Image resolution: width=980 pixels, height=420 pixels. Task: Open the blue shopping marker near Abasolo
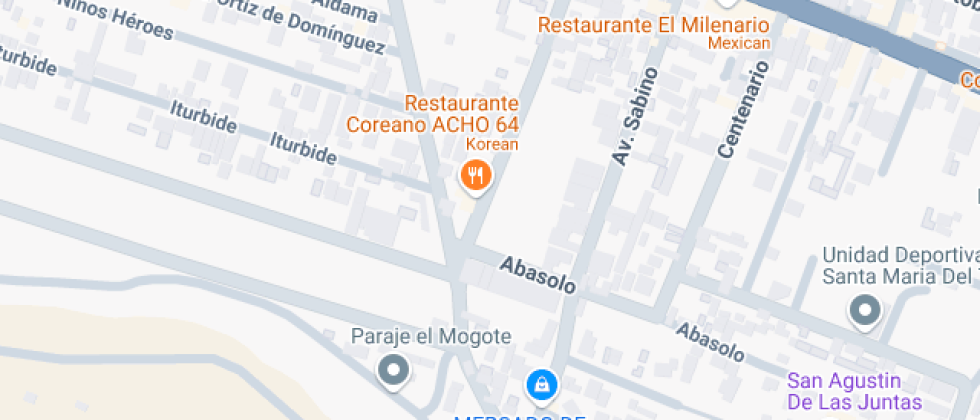point(541,383)
